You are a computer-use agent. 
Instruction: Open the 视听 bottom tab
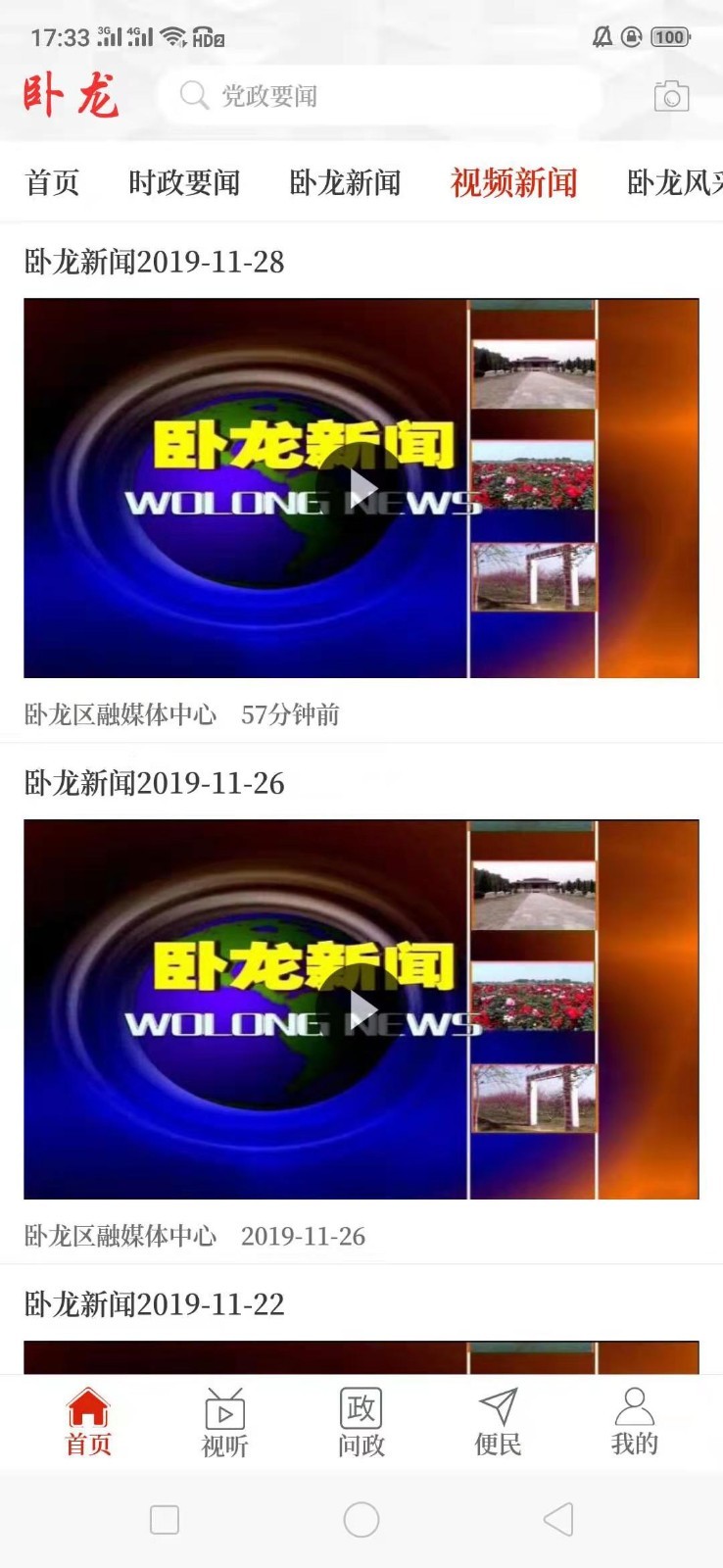[224, 1422]
